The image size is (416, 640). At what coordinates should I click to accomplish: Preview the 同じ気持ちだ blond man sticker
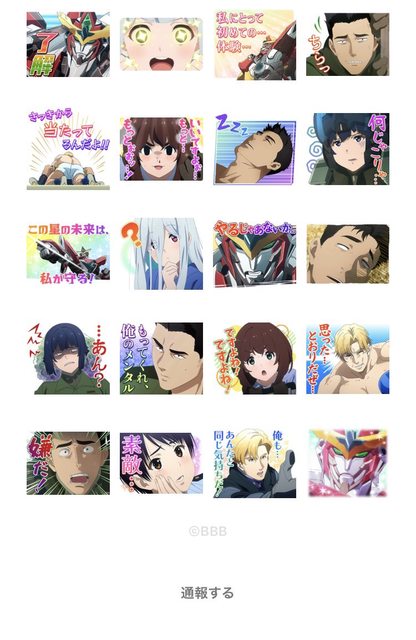tap(255, 463)
